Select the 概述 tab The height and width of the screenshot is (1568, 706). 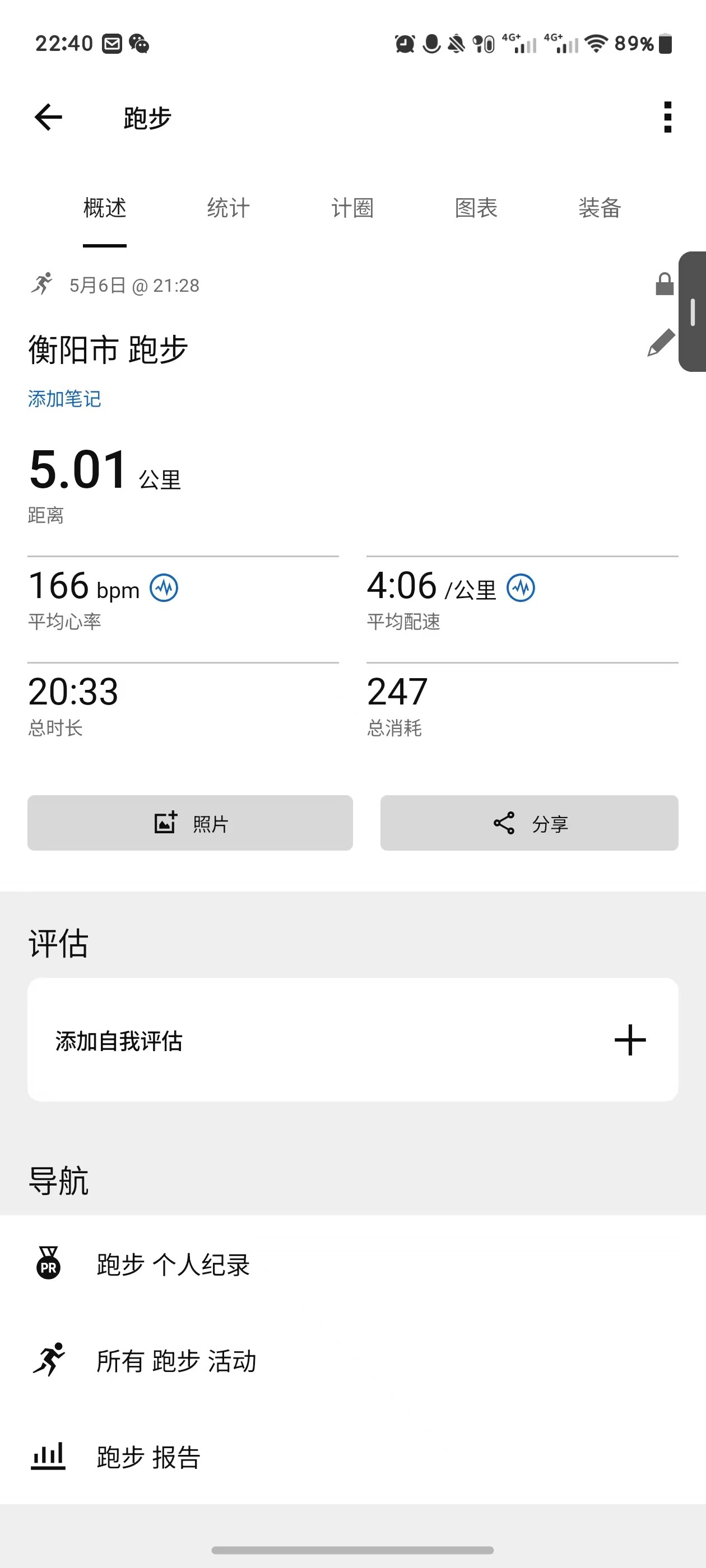click(x=105, y=208)
